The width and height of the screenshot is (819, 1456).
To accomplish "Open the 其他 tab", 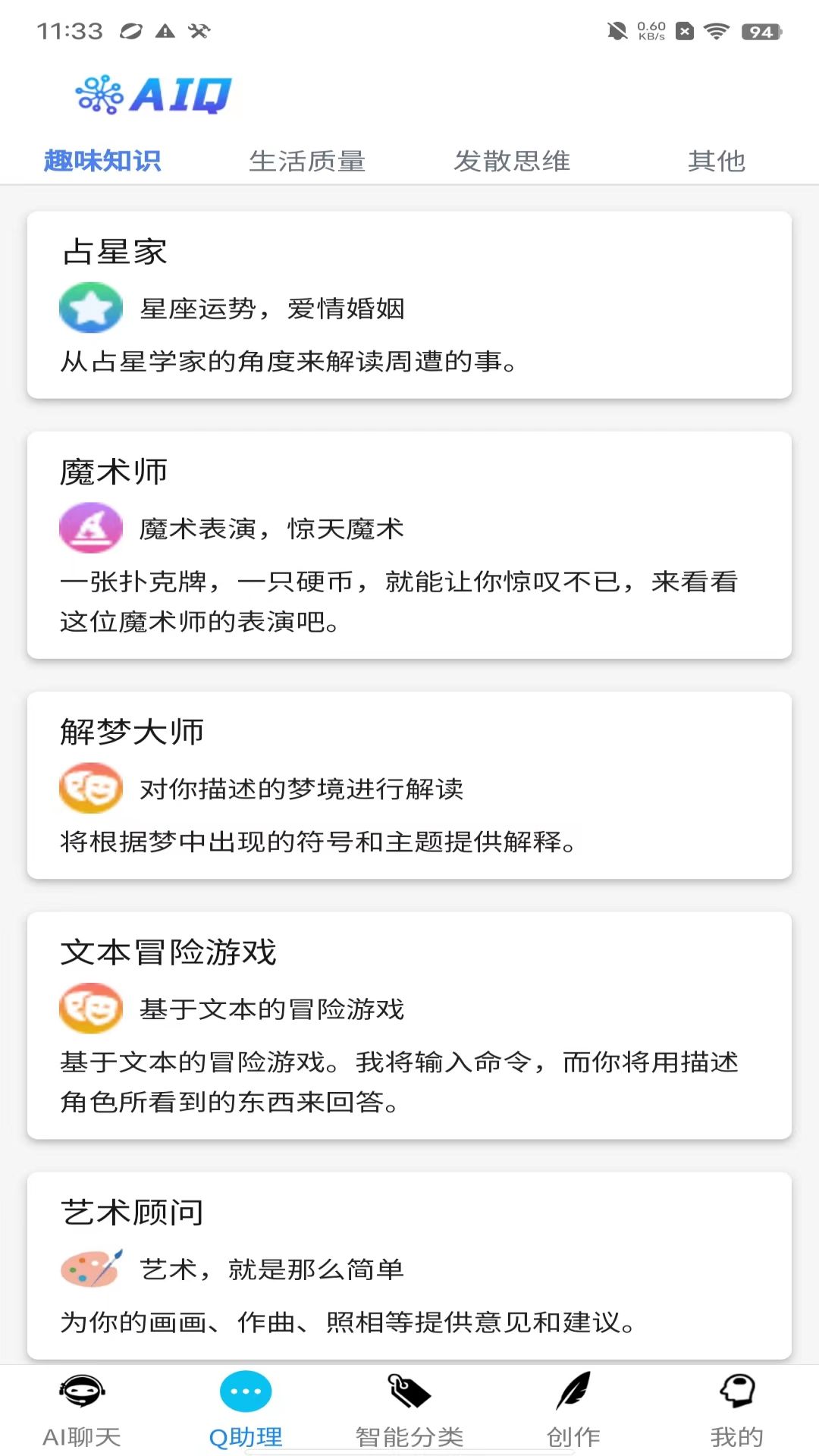I will (717, 161).
